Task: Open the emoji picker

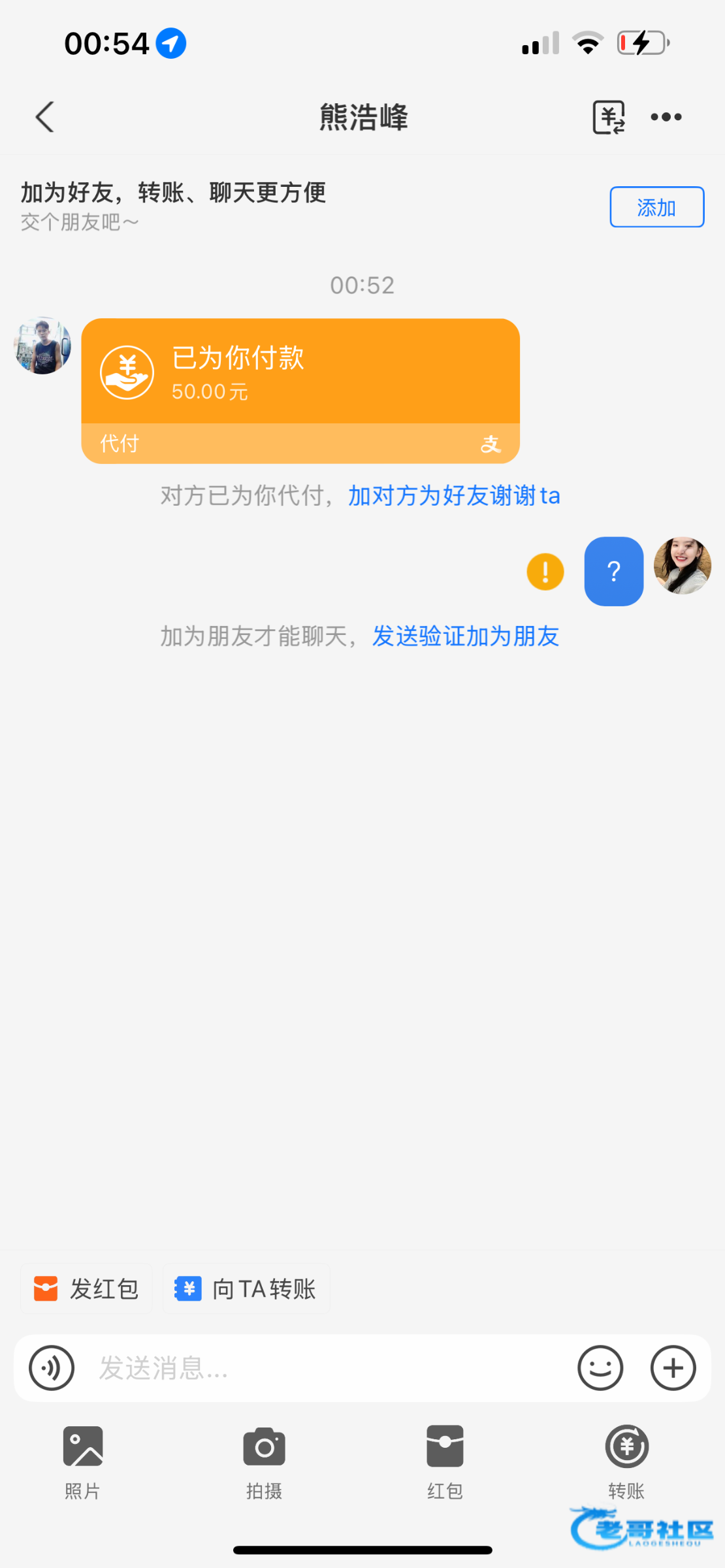Action: (x=600, y=1367)
